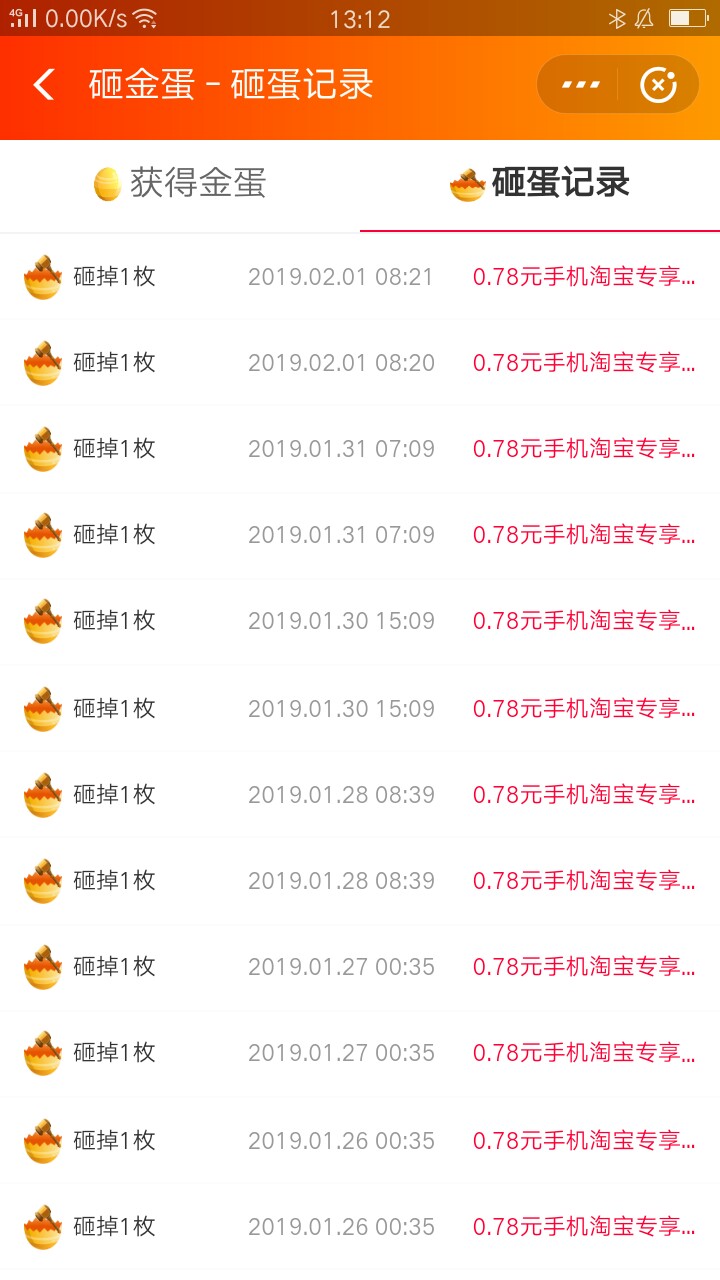The height and width of the screenshot is (1280, 720).
Task: Switch to the 获得金蛋 tab
Action: pyautogui.click(x=180, y=184)
